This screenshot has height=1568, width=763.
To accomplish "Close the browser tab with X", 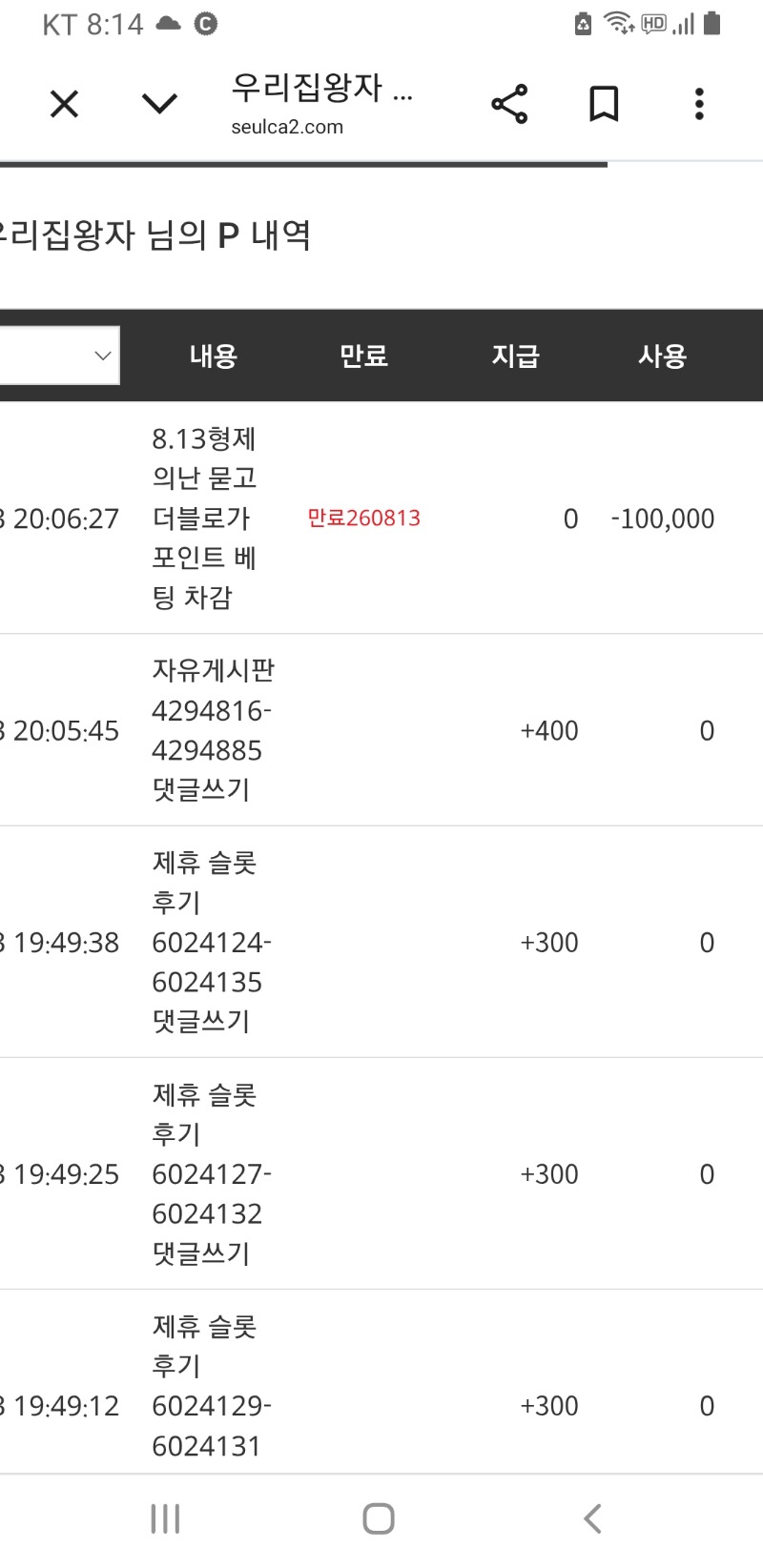I will tap(64, 104).
